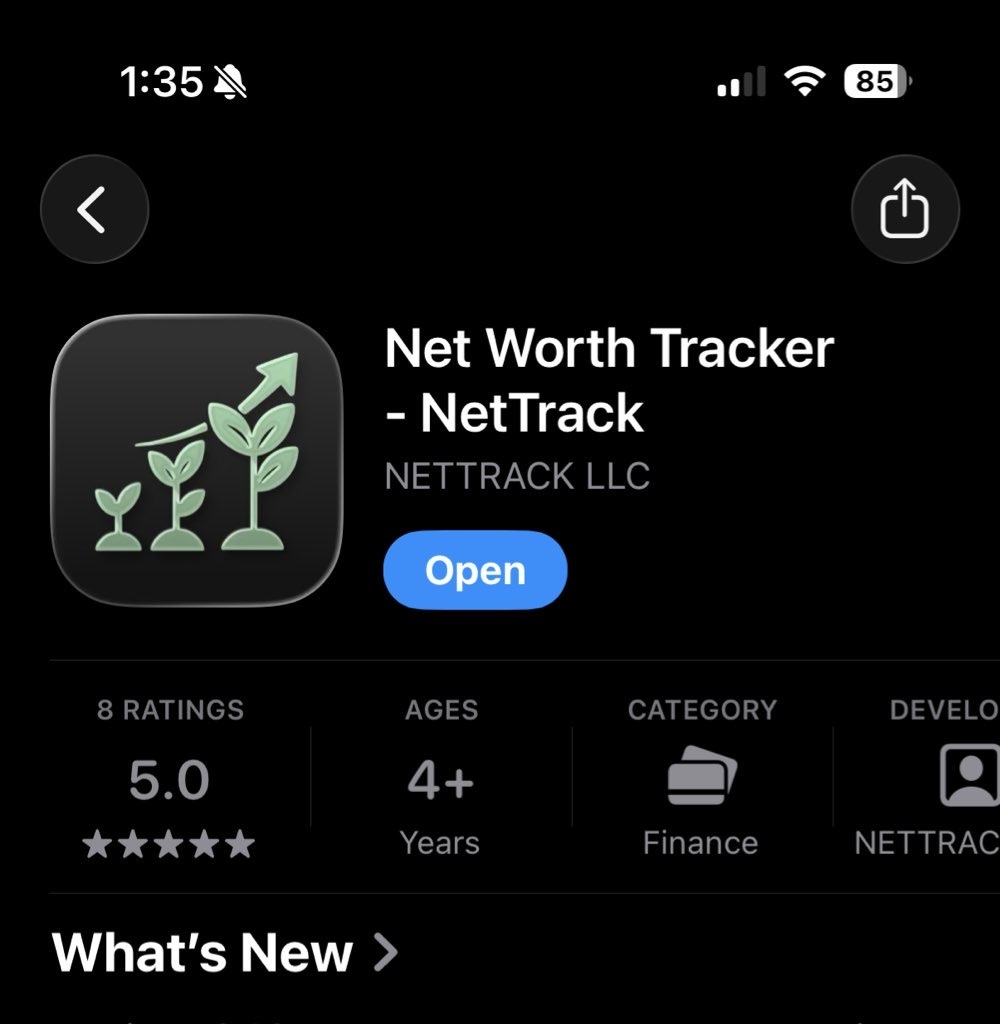The height and width of the screenshot is (1024, 1000).
Task: Open the Finance category
Action: pos(701,780)
